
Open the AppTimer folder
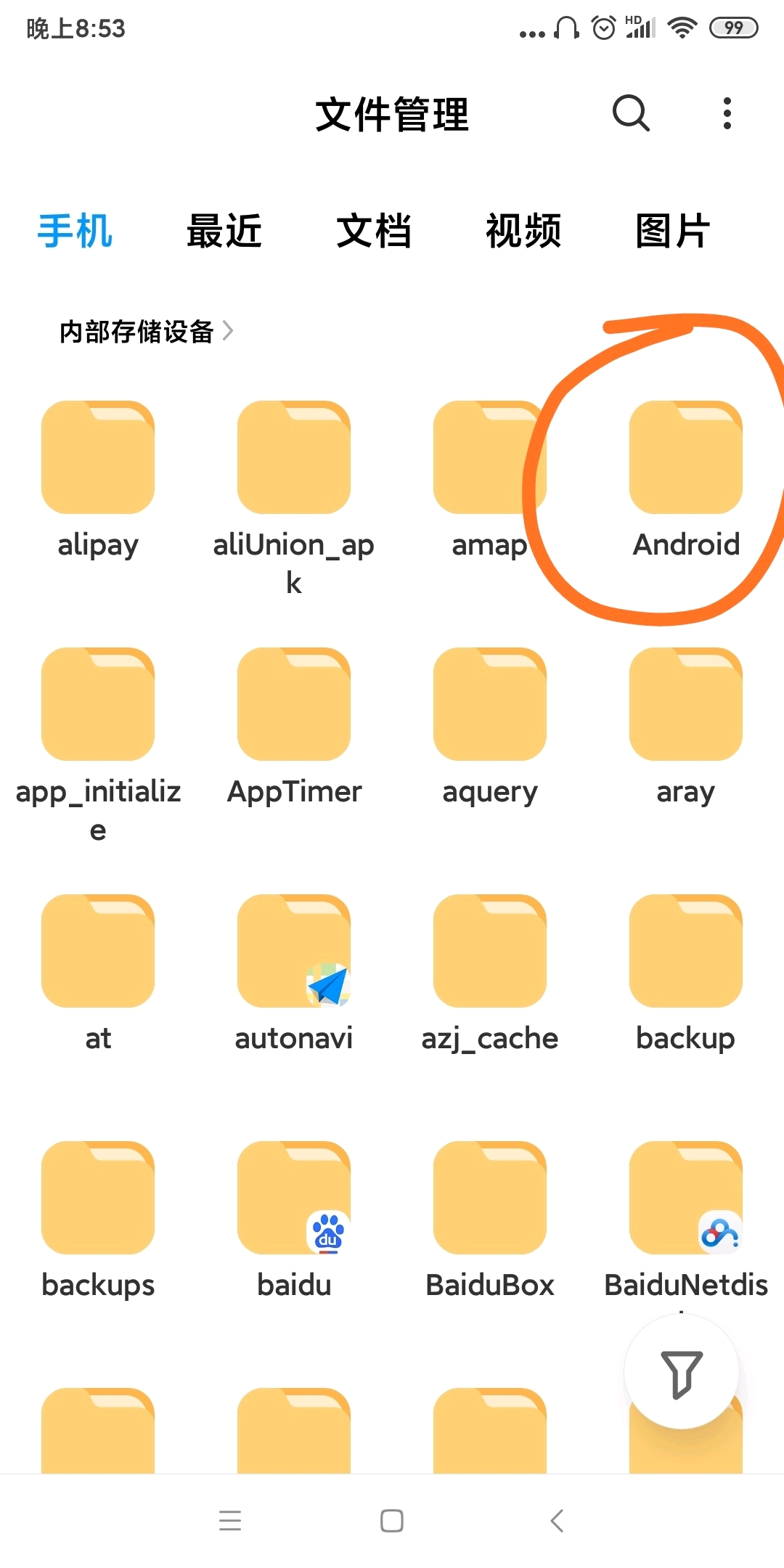294,706
